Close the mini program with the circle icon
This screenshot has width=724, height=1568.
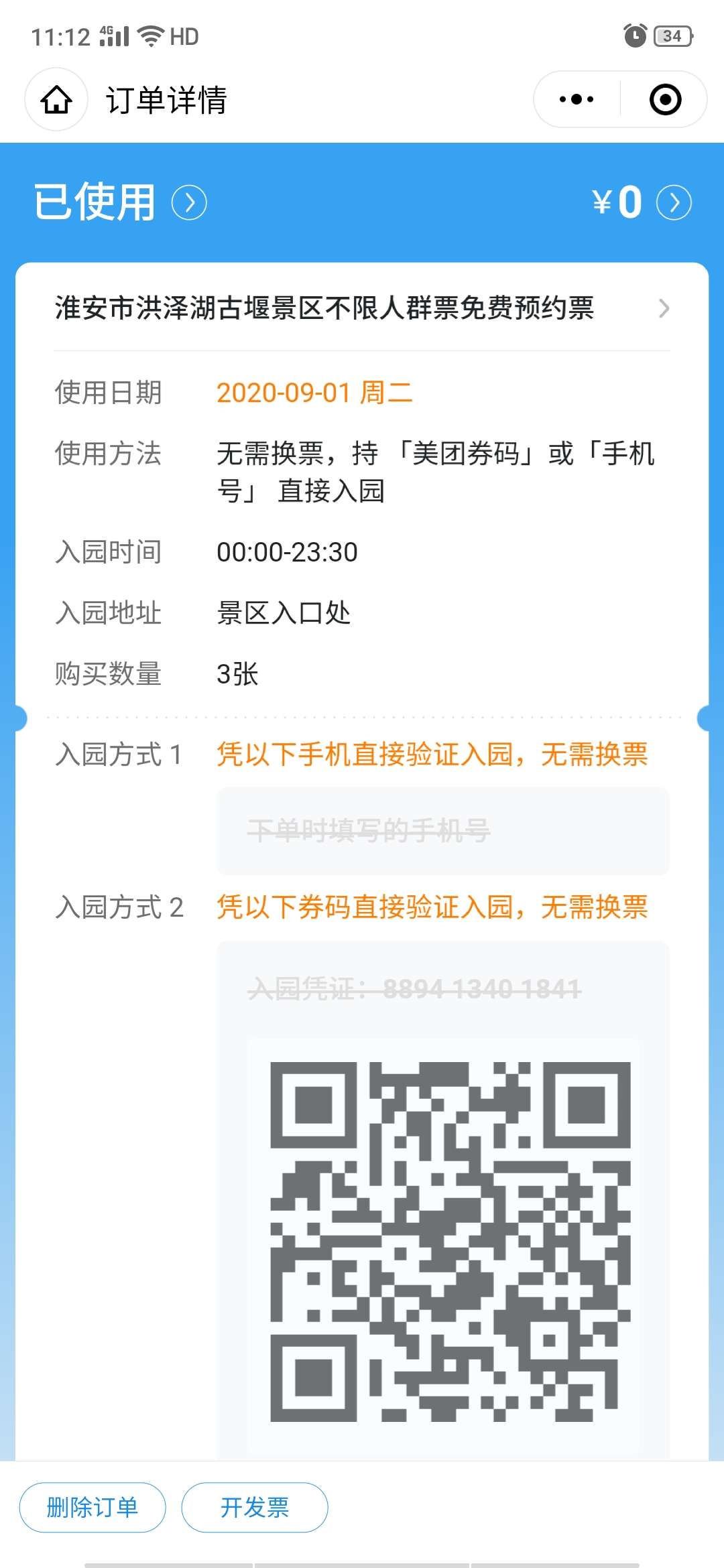click(x=665, y=100)
